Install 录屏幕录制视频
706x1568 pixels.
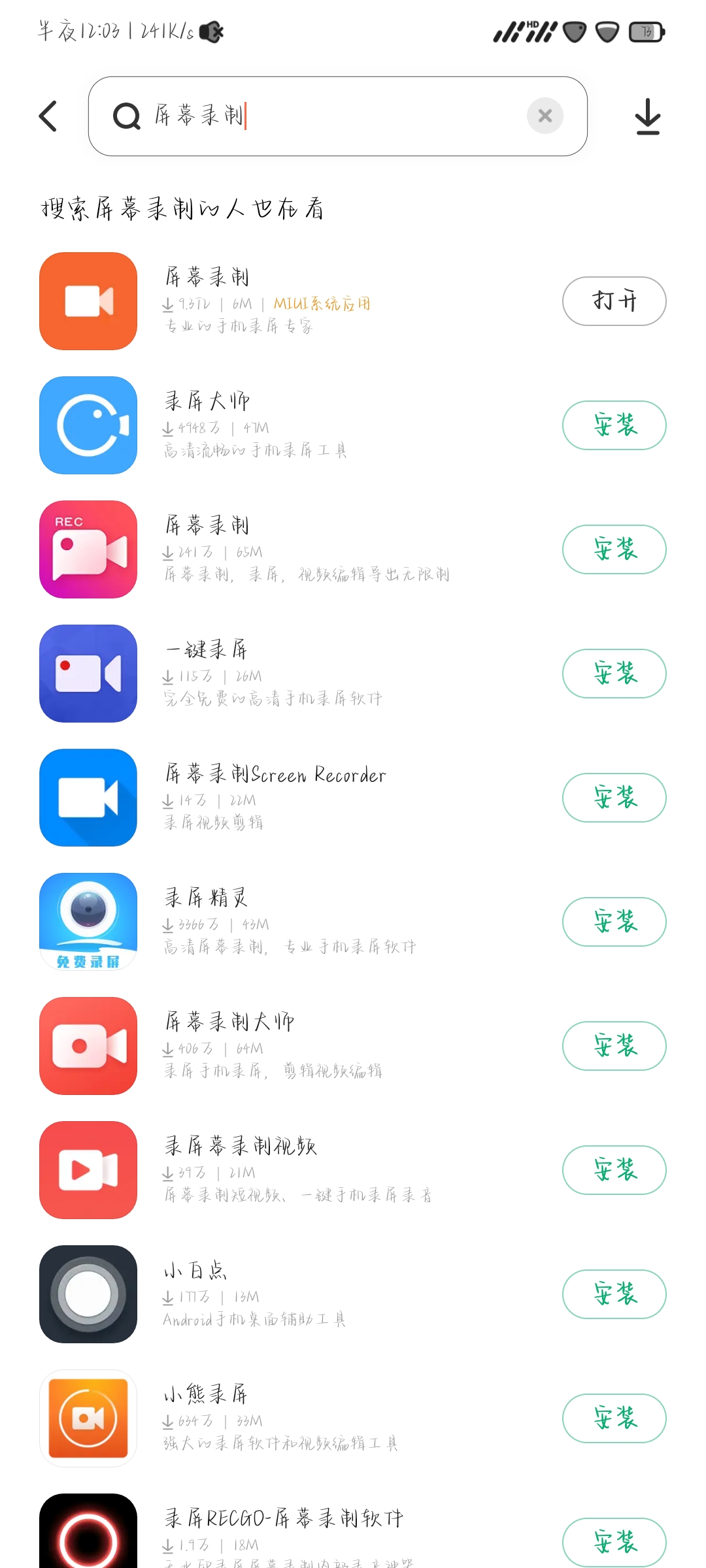(614, 1170)
